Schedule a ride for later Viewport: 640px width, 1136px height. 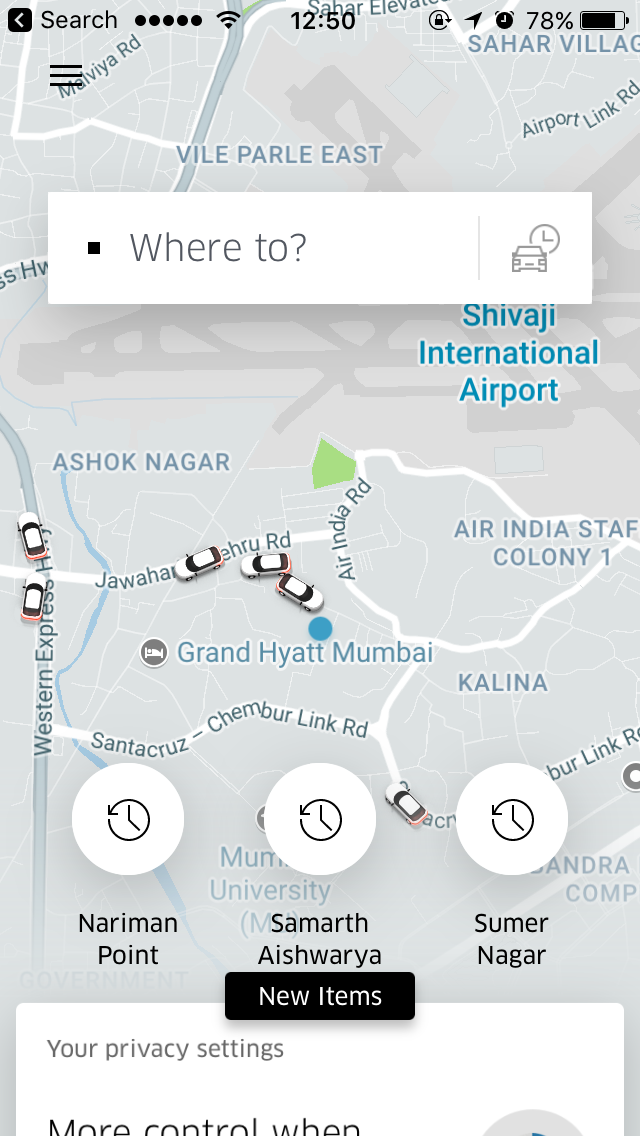coord(535,248)
